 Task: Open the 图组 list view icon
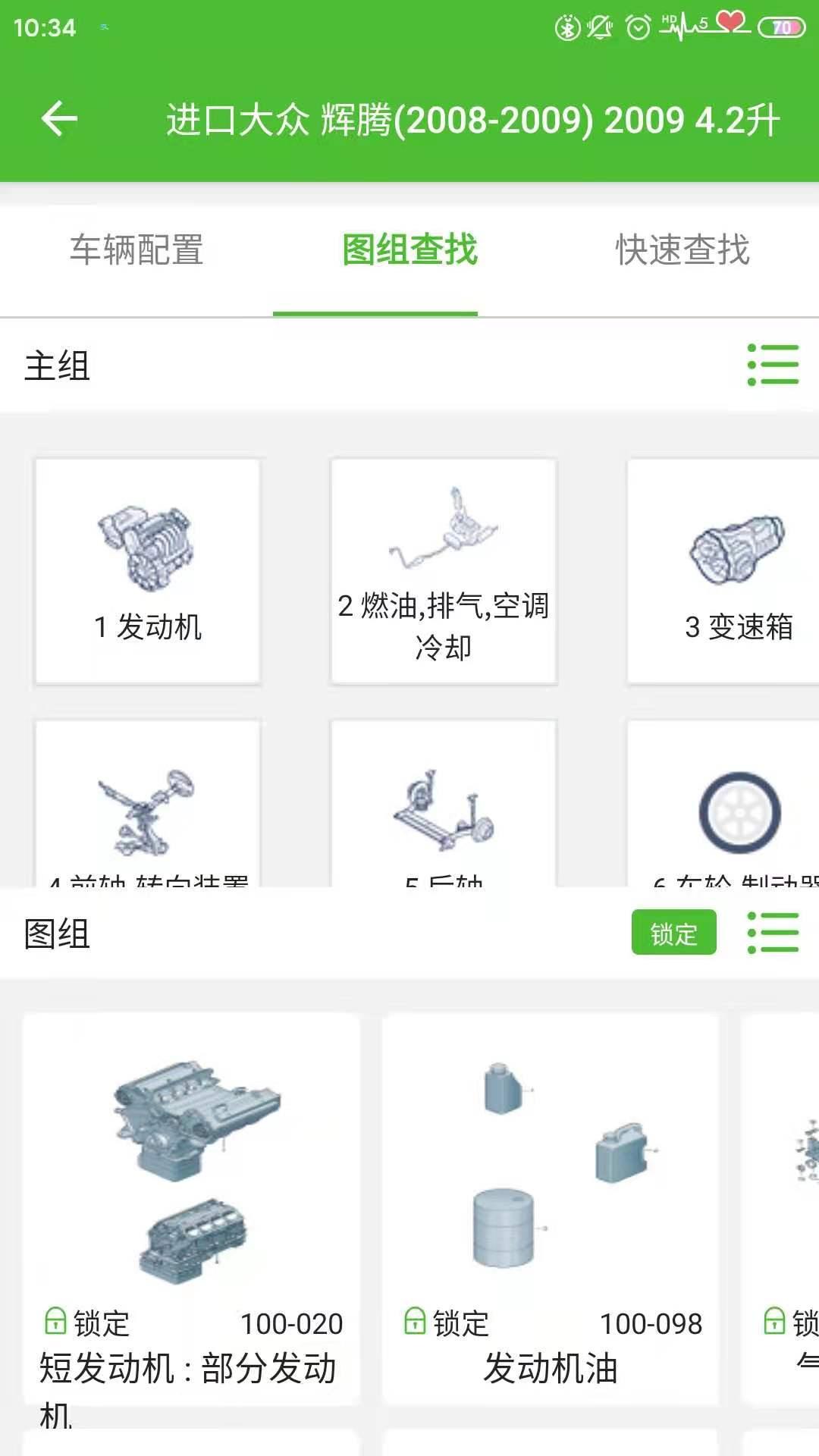tap(773, 933)
